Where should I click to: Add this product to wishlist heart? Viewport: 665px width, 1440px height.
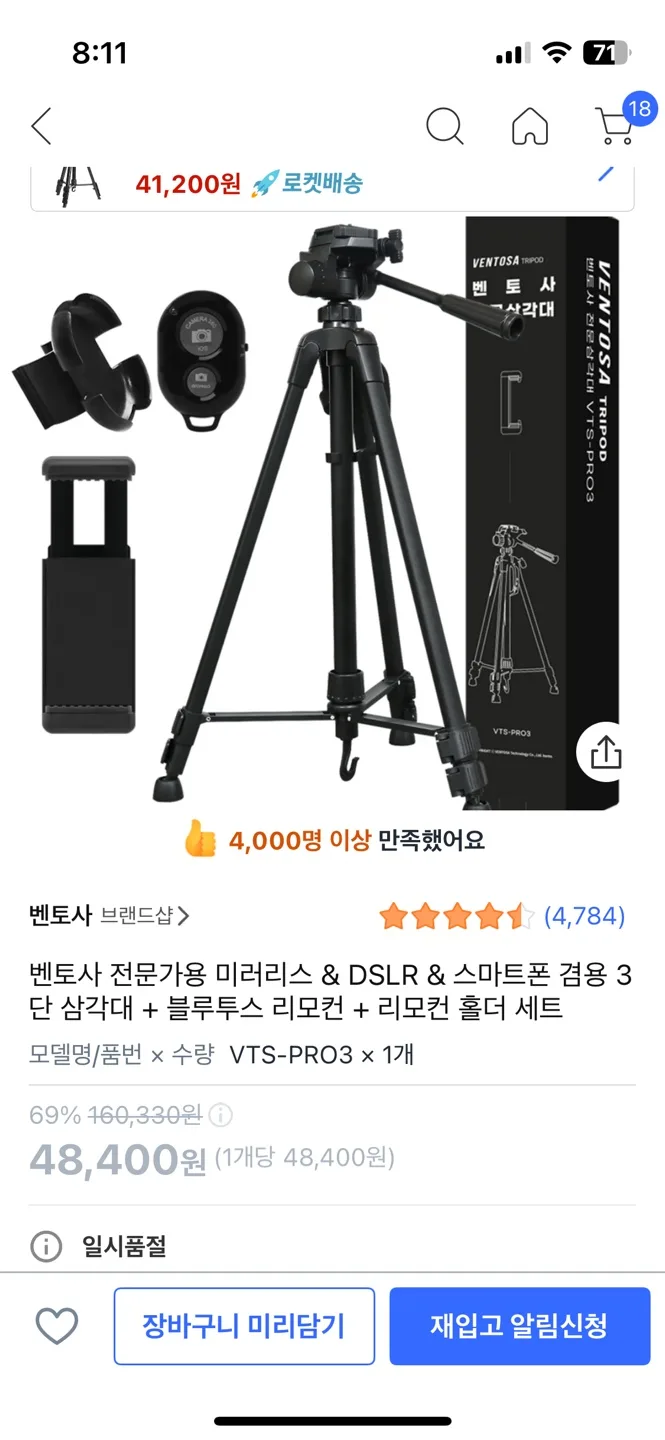pos(57,1326)
